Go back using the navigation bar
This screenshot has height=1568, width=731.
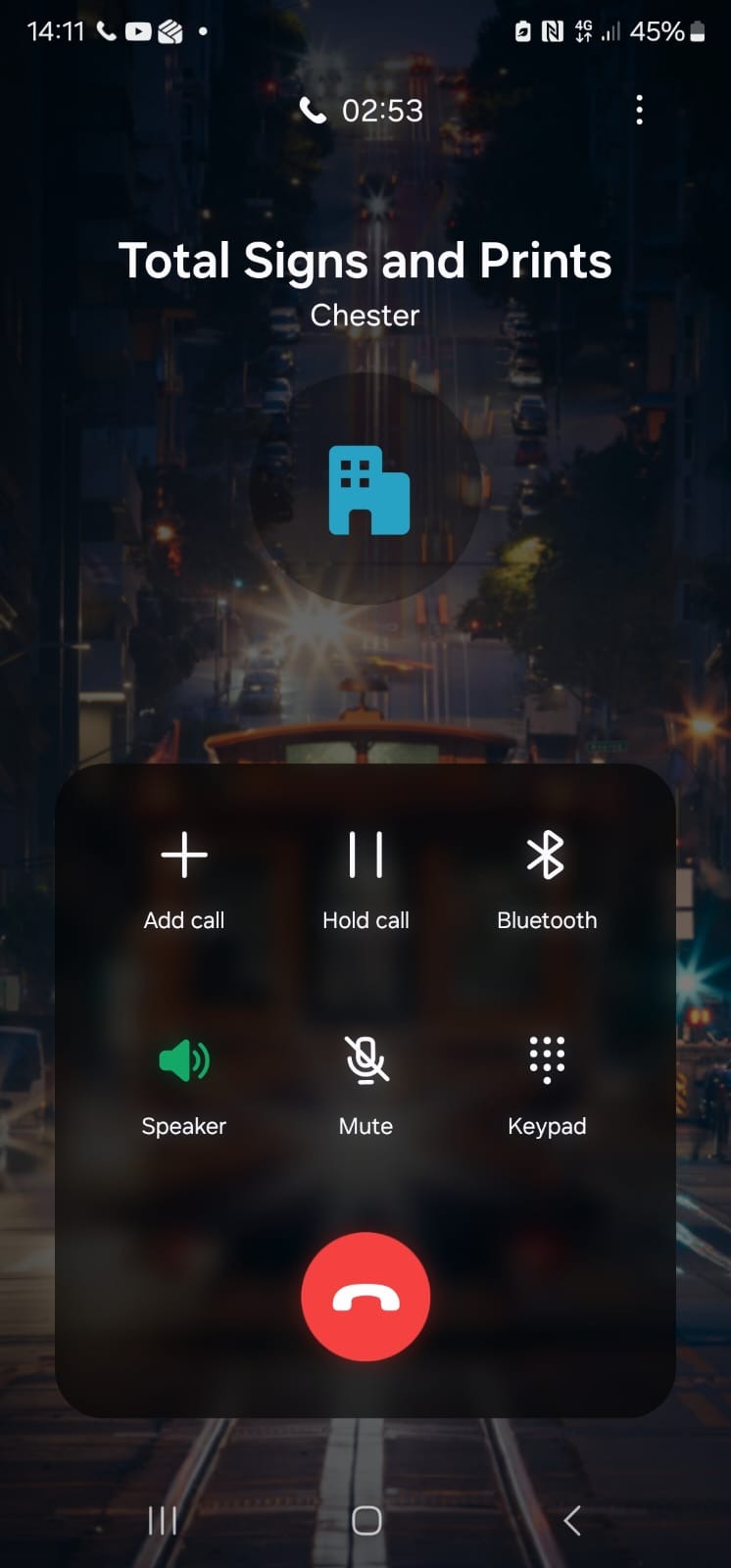click(572, 1520)
